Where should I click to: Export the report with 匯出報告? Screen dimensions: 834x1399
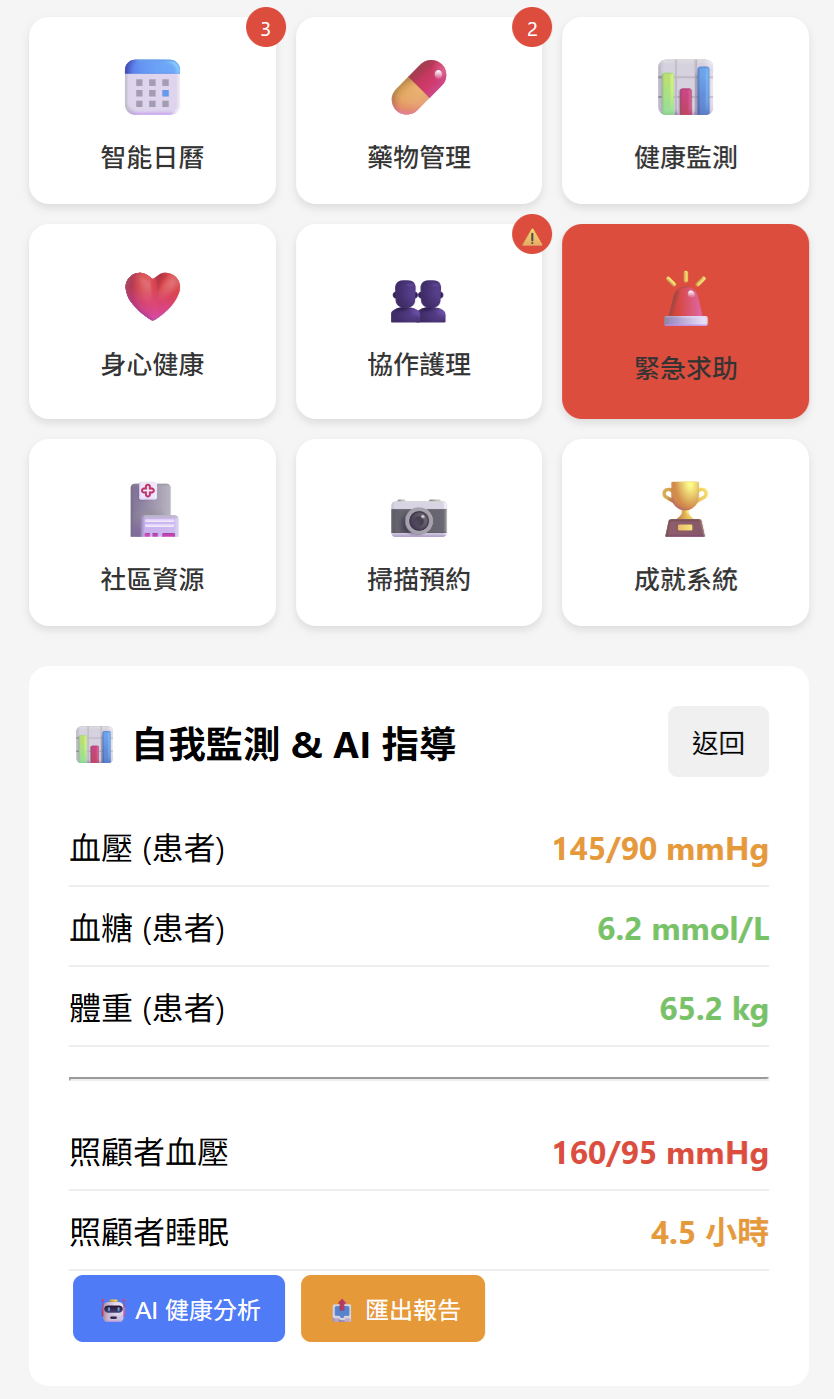pos(393,1308)
